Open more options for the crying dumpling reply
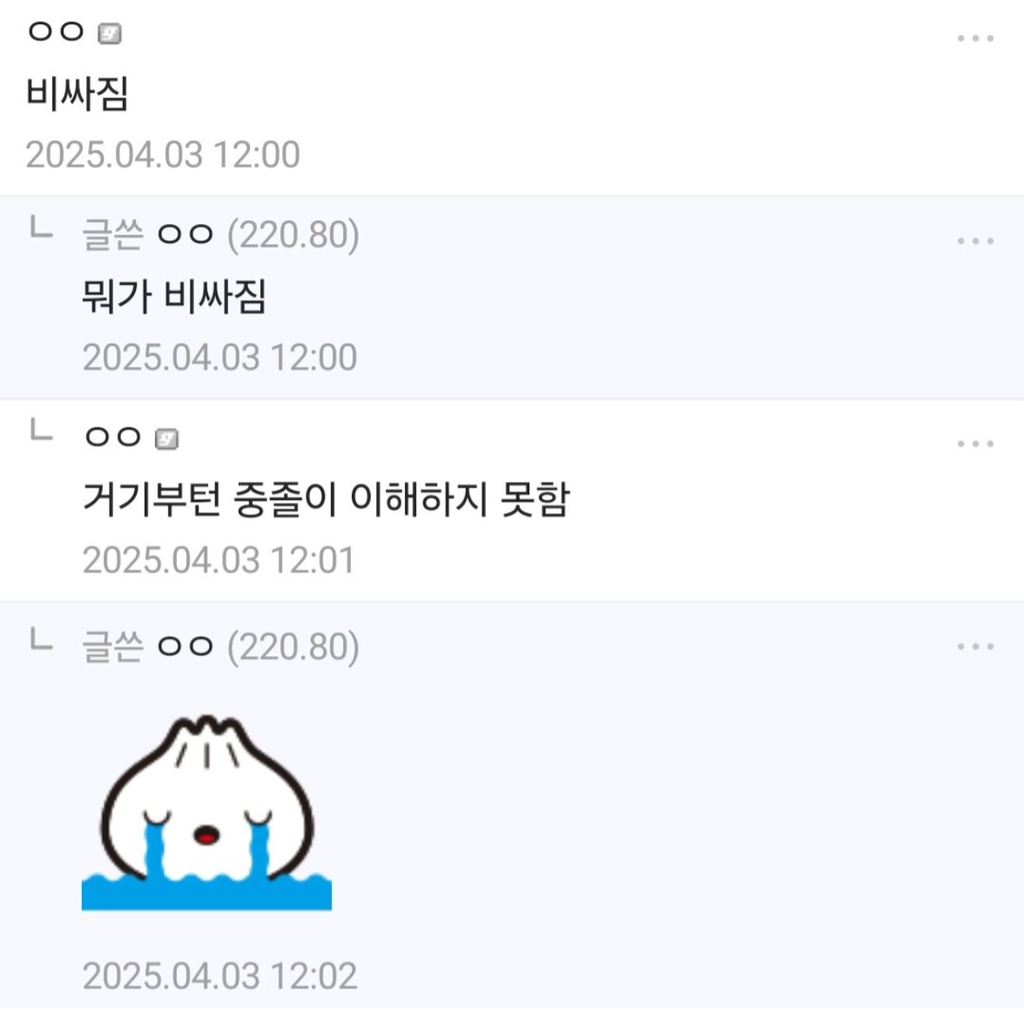1024x1010 pixels. click(974, 647)
